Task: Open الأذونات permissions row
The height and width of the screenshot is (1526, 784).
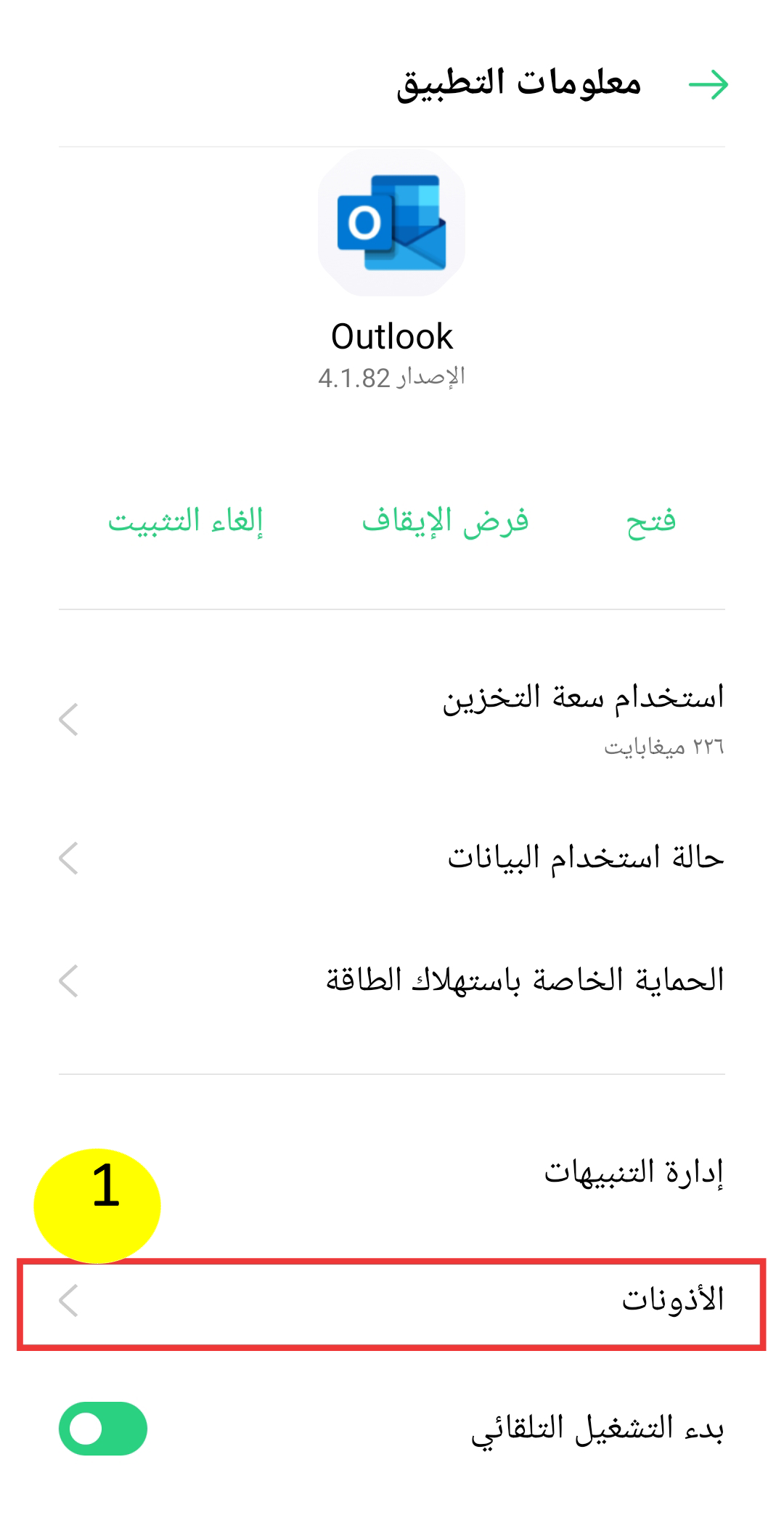Action: (392, 1300)
